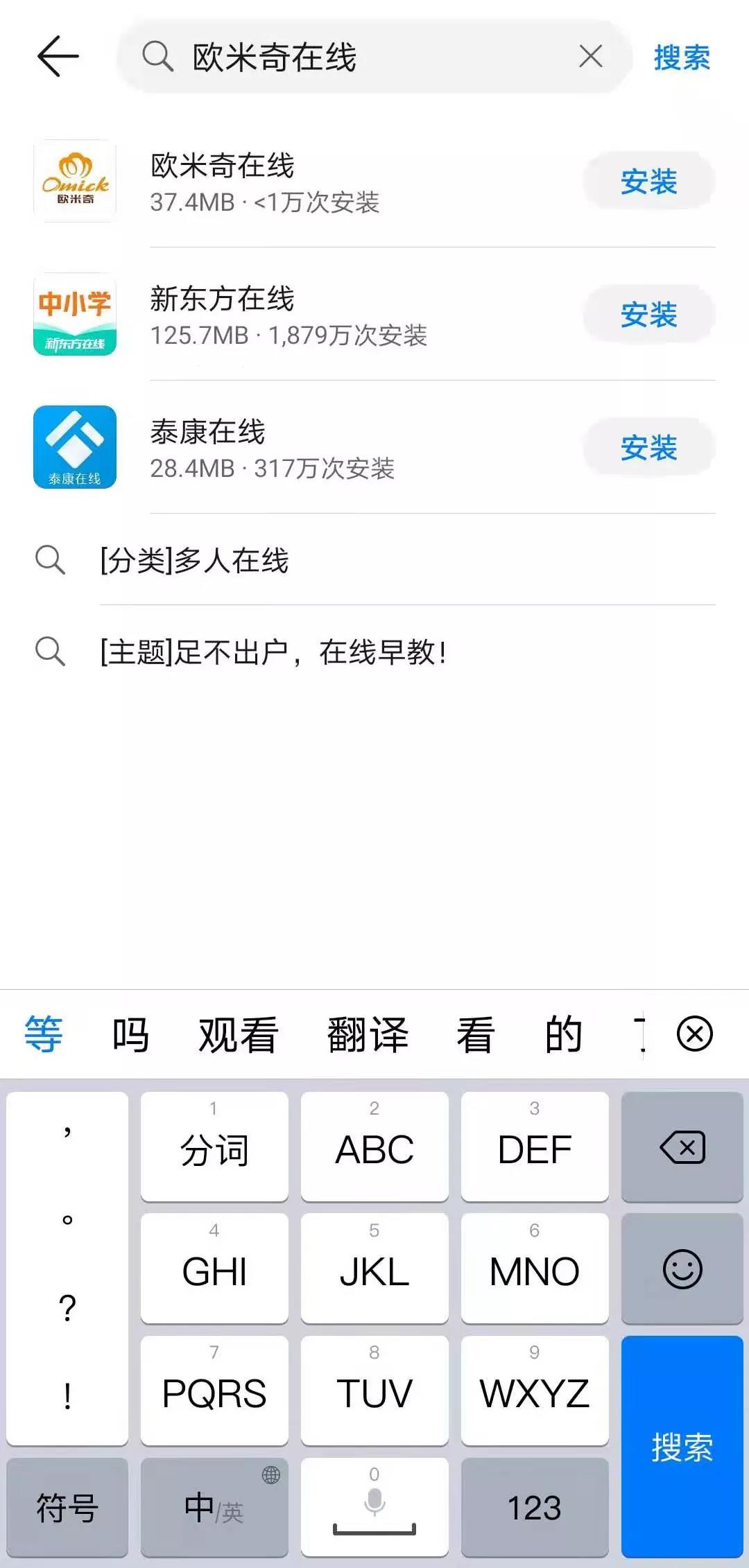Install the 欧米奇在线 app
Screen dimensions: 749x1568
click(648, 182)
